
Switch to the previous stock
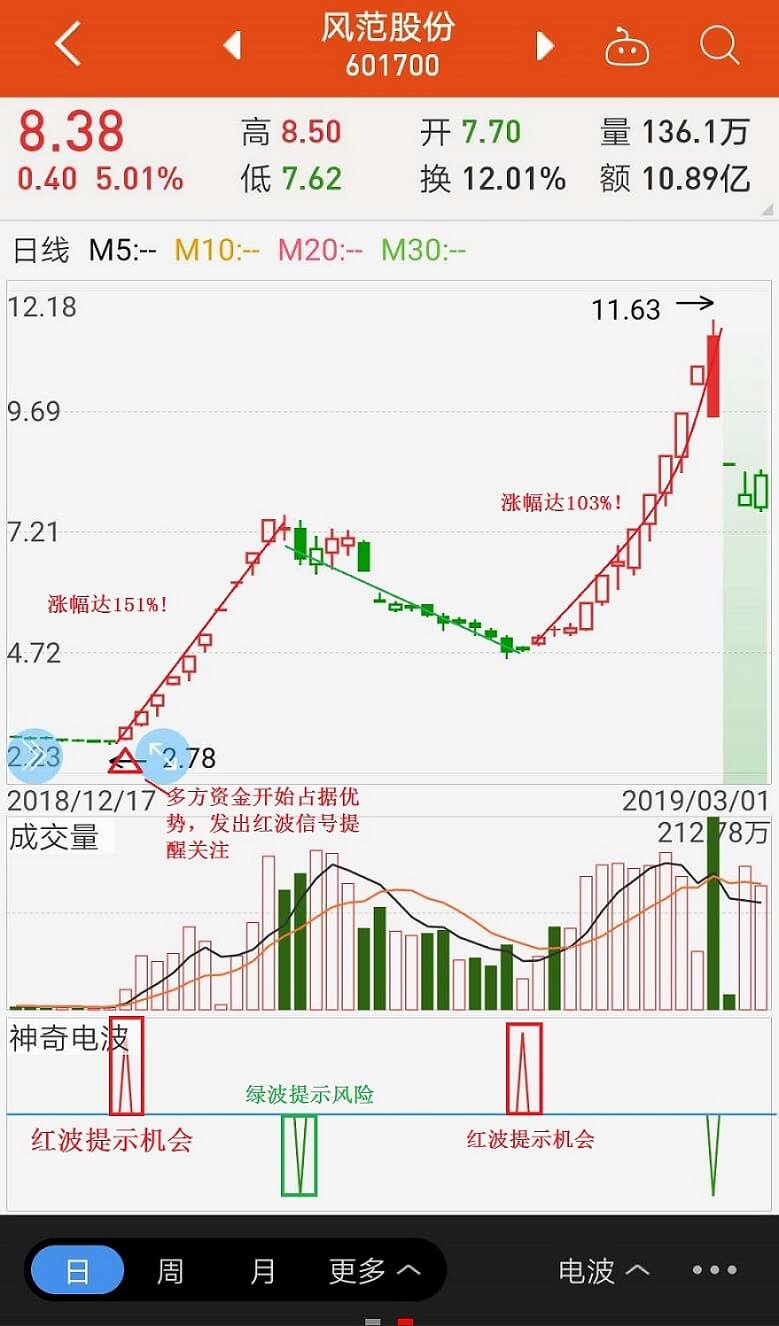[x=232, y=46]
